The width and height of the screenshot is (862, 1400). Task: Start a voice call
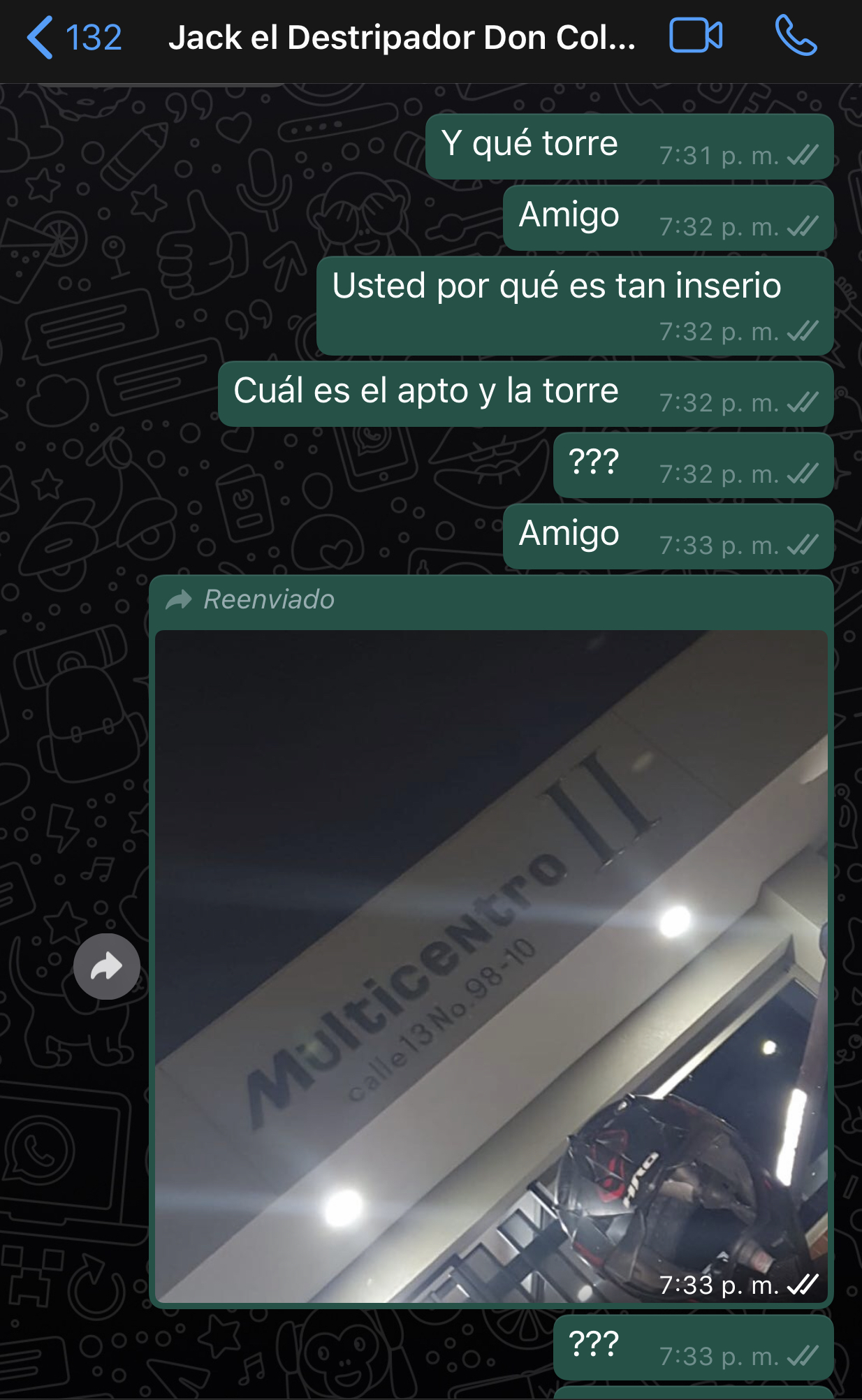796,36
